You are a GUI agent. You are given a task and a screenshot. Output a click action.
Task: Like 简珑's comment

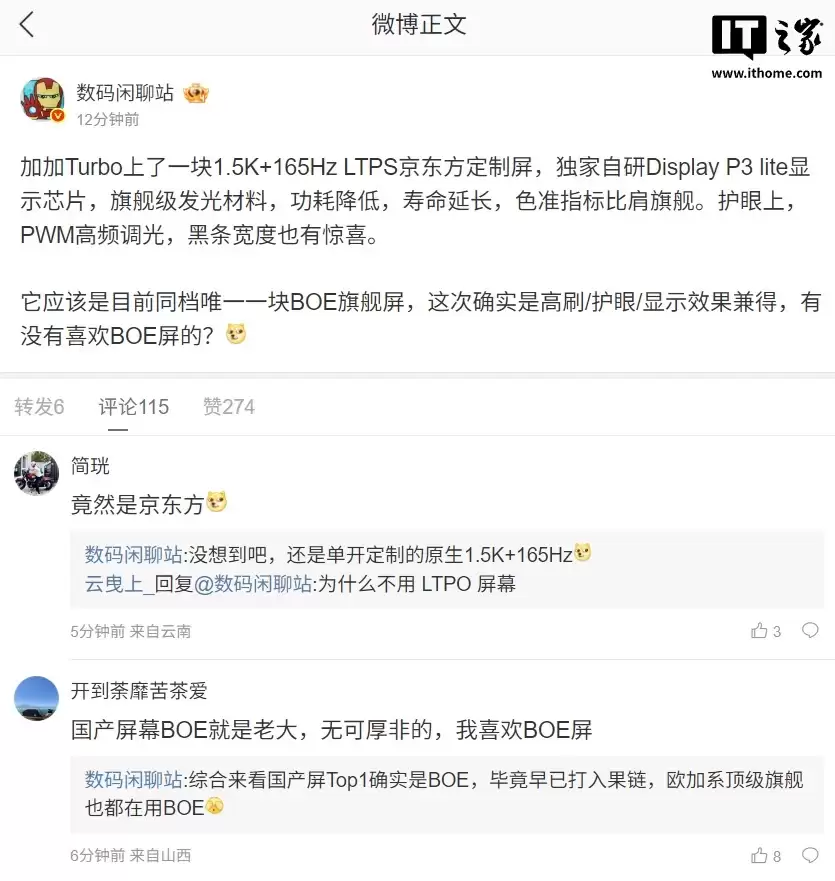click(x=760, y=631)
